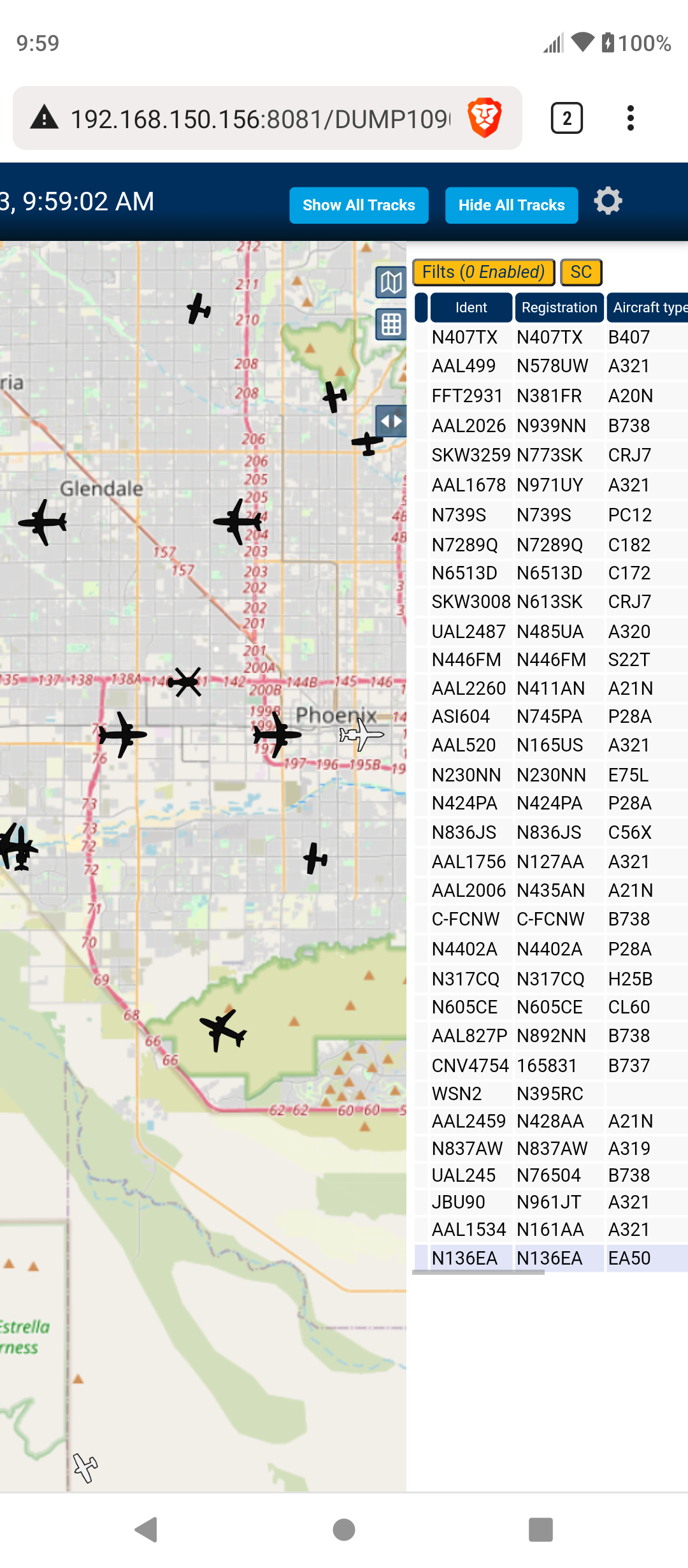Screen dimensions: 688x1568
Task: Select aircraft row JBU90
Action: pyautogui.click(x=551, y=1202)
